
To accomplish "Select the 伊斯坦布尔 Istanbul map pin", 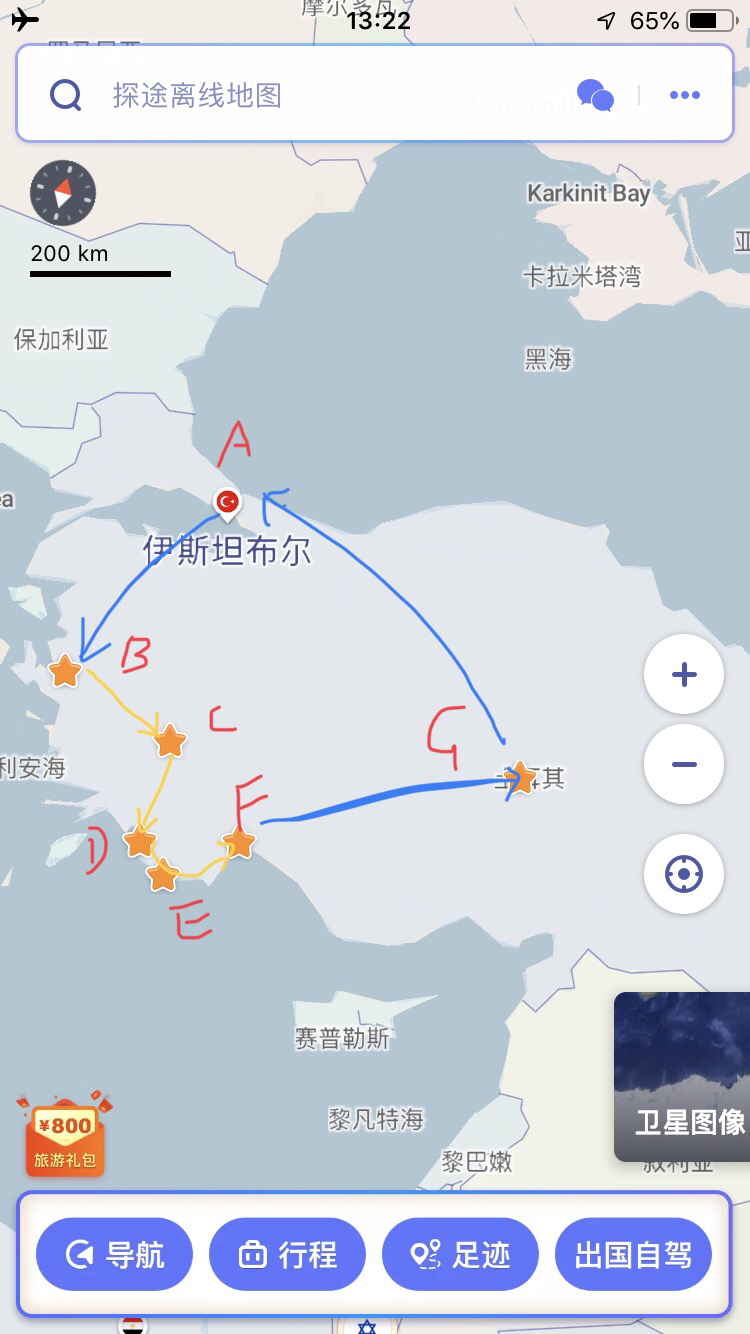I will click(x=228, y=502).
